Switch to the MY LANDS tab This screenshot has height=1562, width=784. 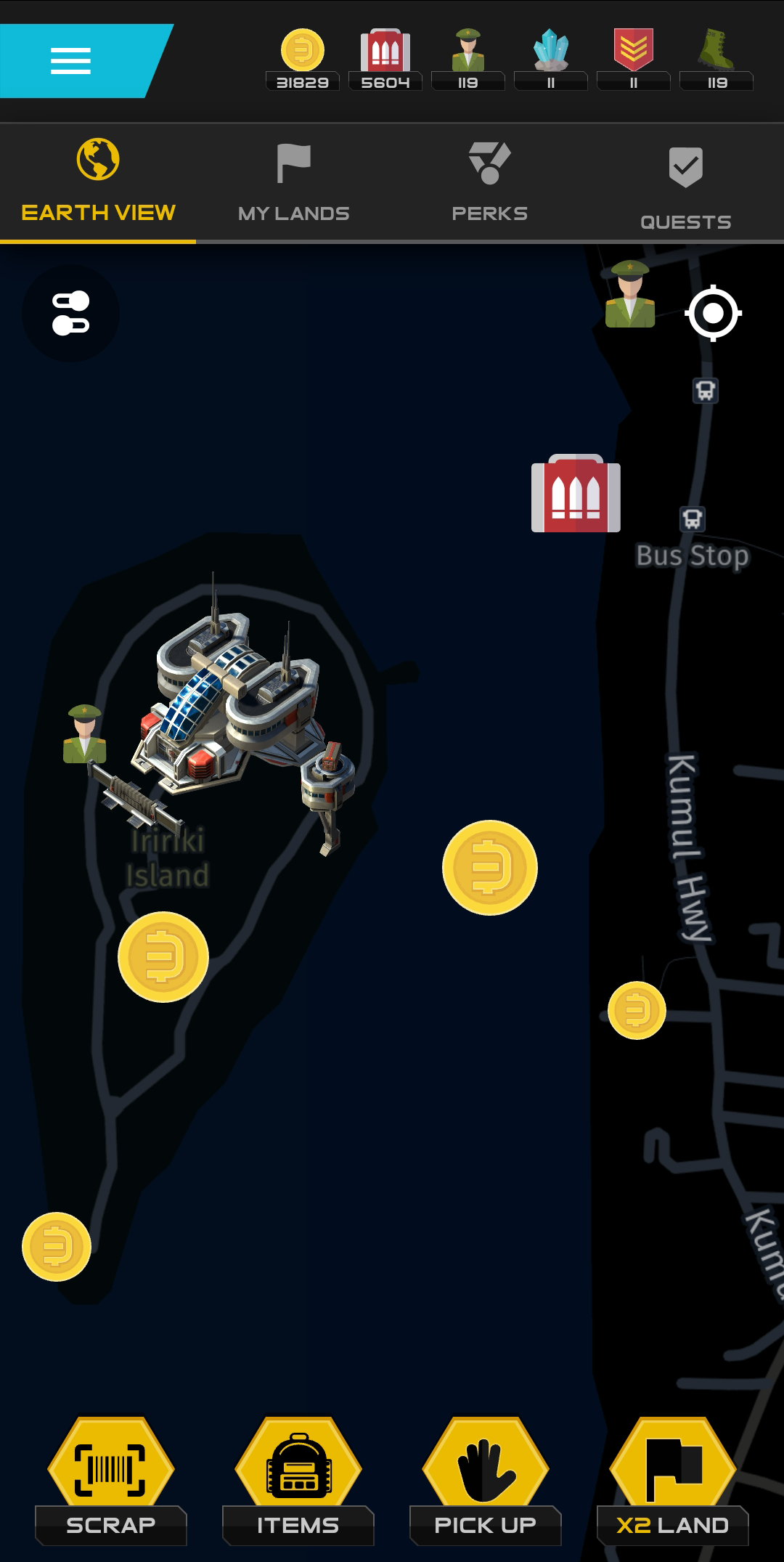[x=294, y=180]
